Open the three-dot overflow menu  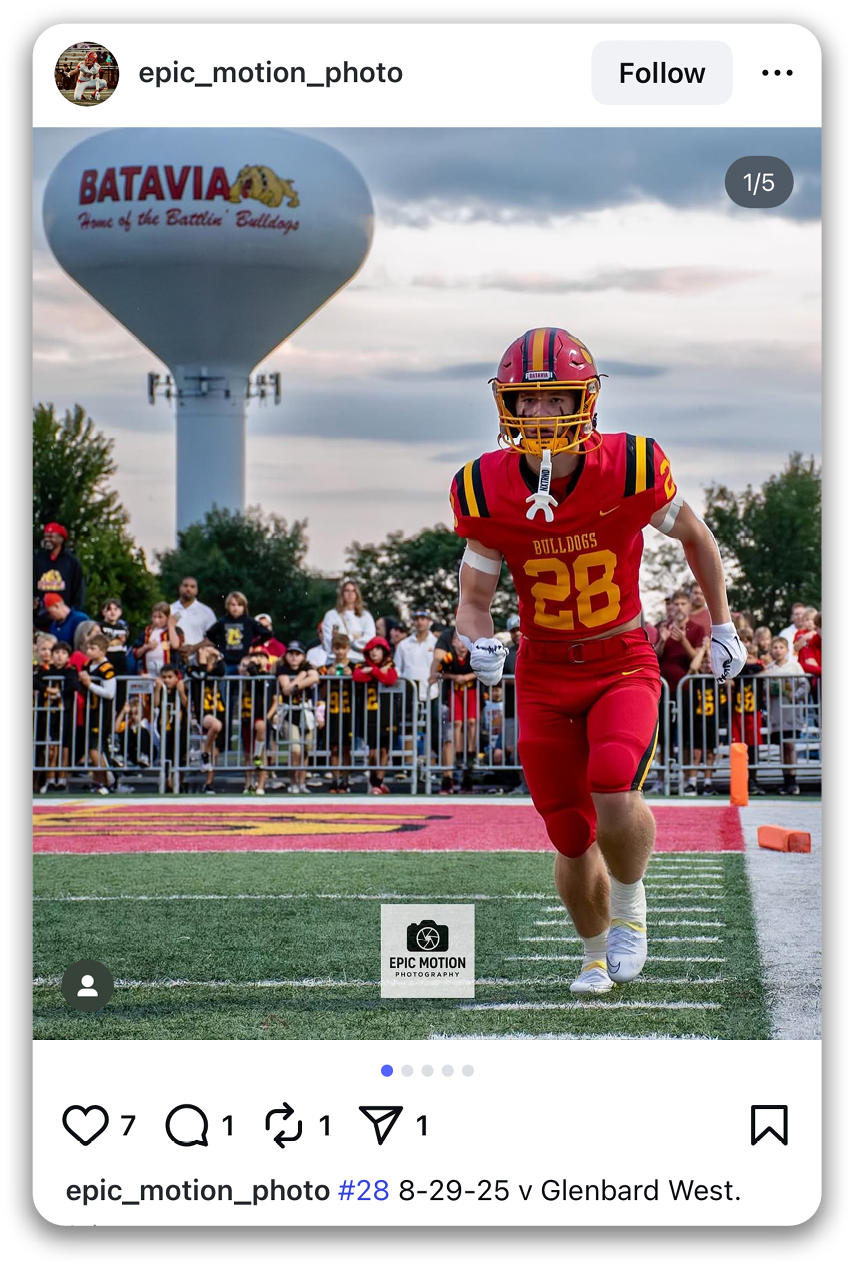point(777,73)
